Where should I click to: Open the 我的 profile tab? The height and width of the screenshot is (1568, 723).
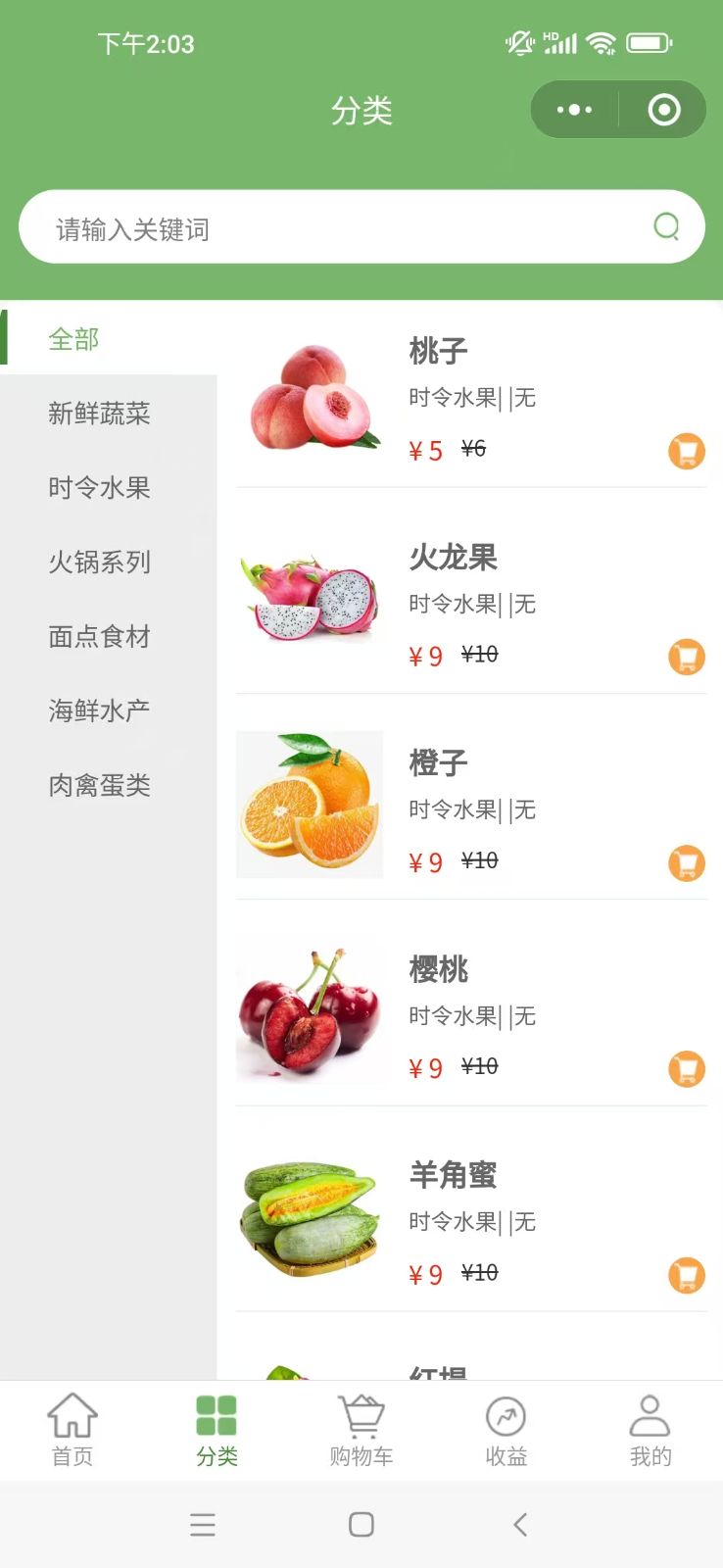(x=650, y=1430)
